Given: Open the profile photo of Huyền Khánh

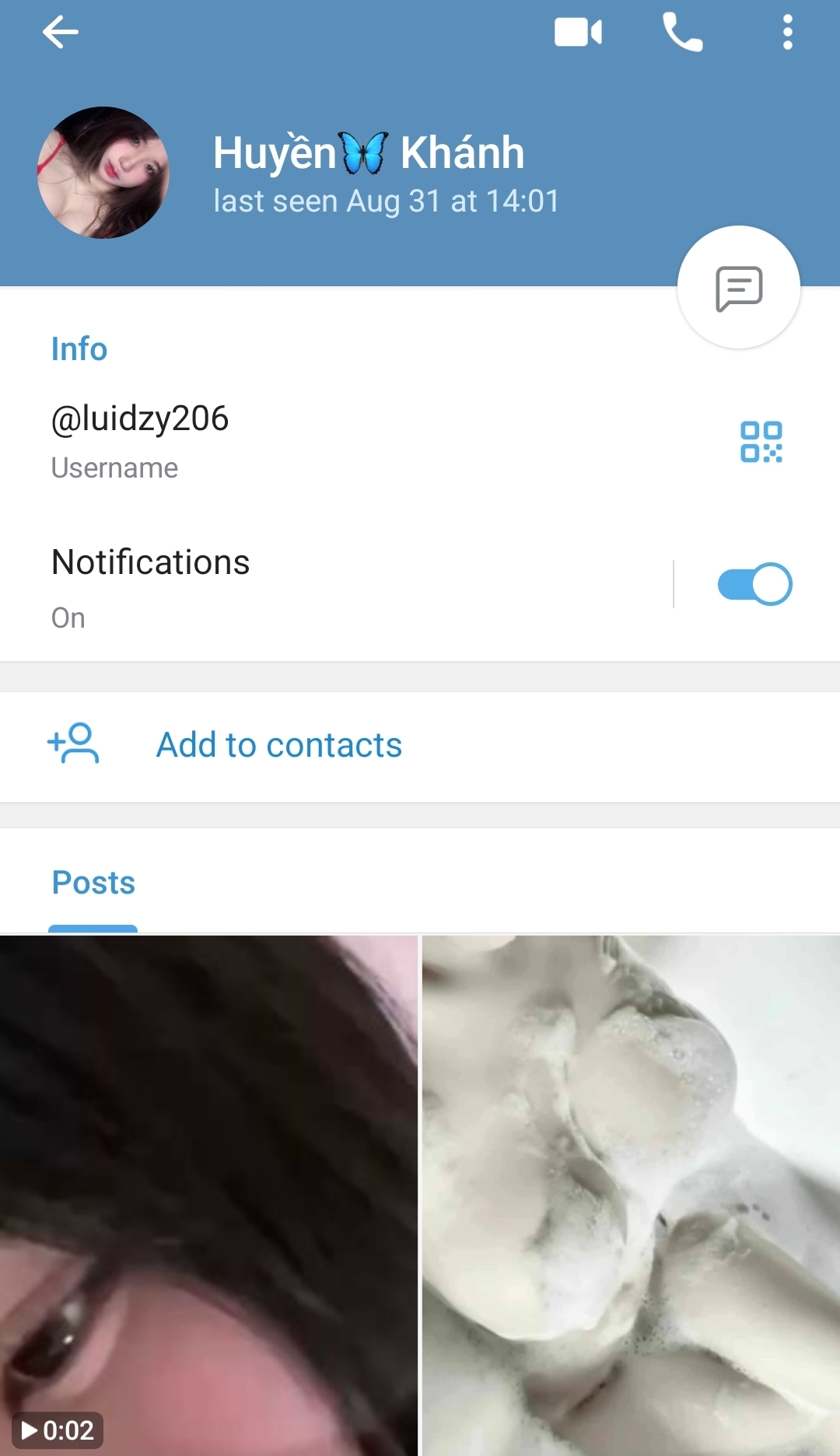Looking at the screenshot, I should (102, 173).
